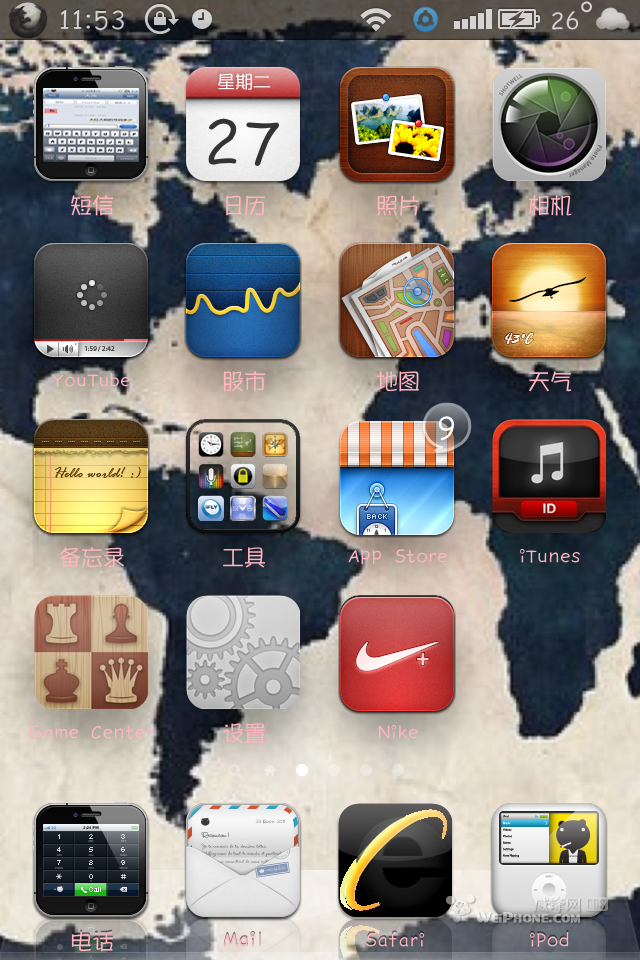Check the 天气 weather app
The width and height of the screenshot is (640, 960).
tap(549, 300)
